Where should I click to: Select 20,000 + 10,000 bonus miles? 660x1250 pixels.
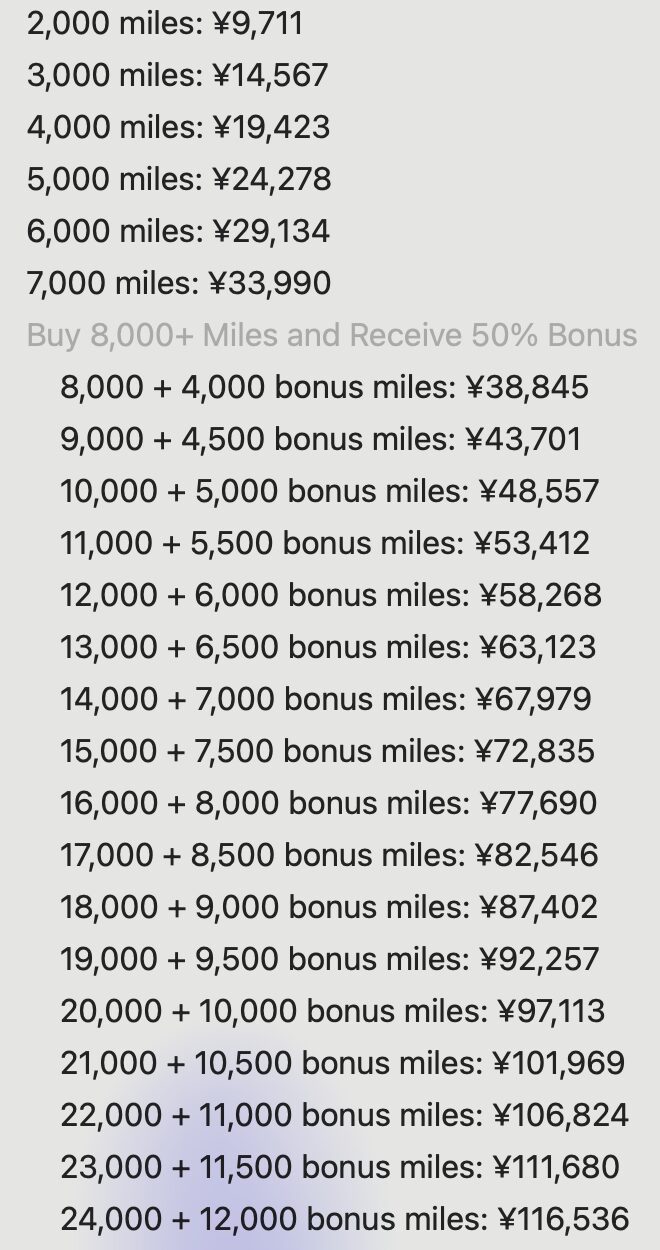(330, 1011)
